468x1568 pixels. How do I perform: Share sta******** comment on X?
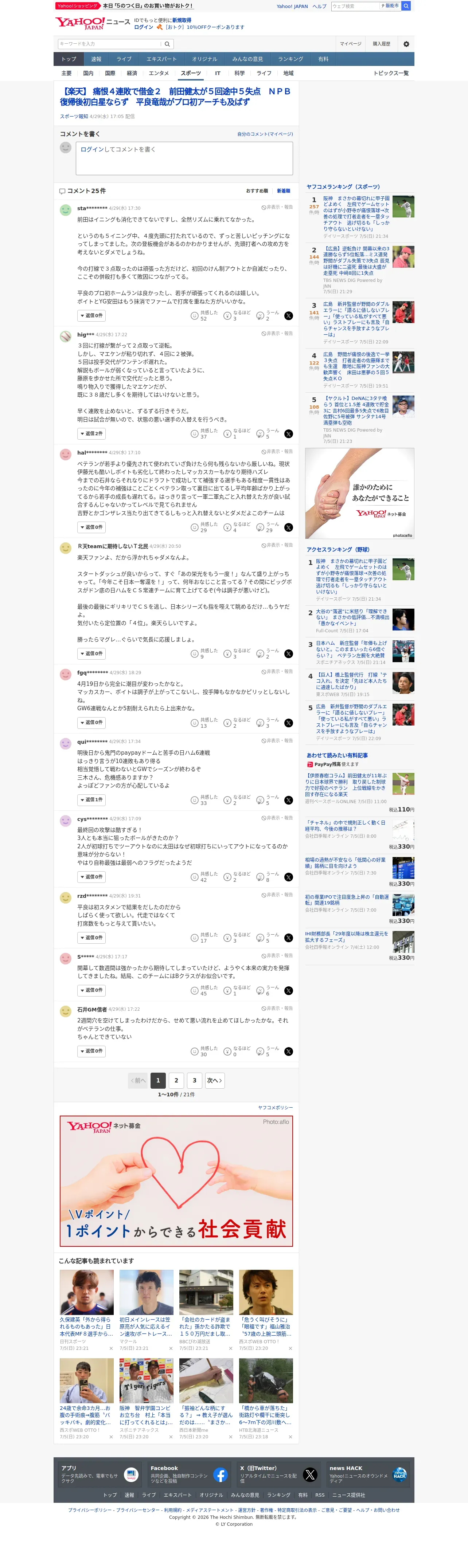(288, 315)
